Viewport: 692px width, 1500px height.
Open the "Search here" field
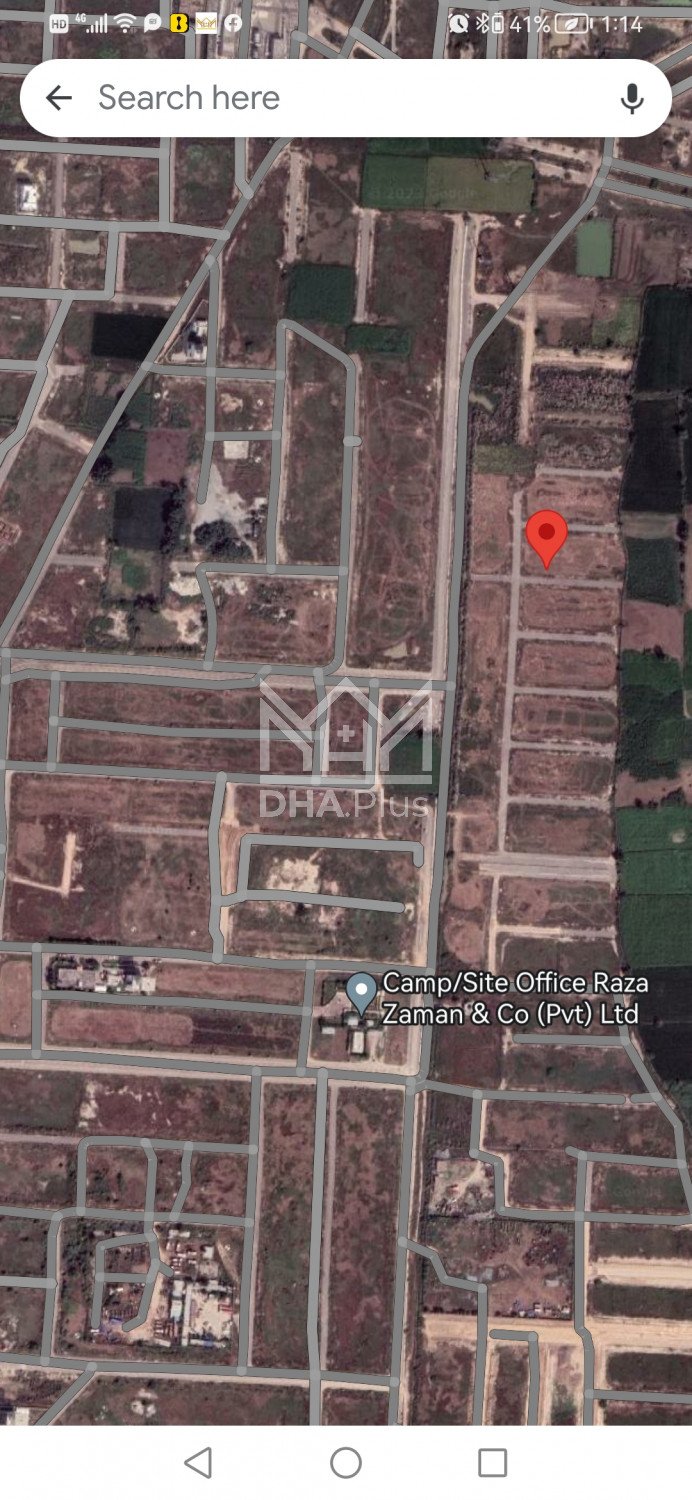tap(330, 98)
